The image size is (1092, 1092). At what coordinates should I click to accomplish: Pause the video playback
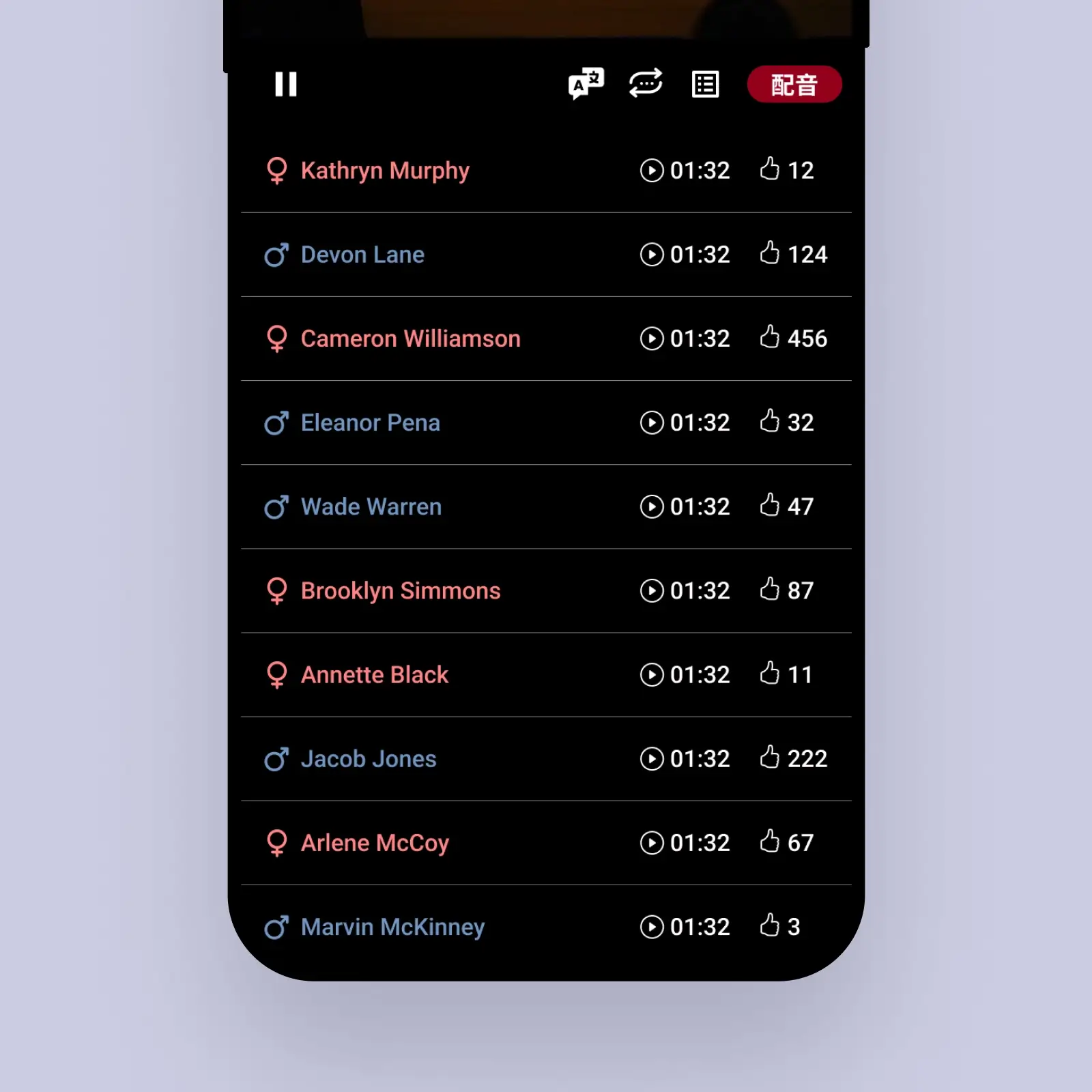286,85
